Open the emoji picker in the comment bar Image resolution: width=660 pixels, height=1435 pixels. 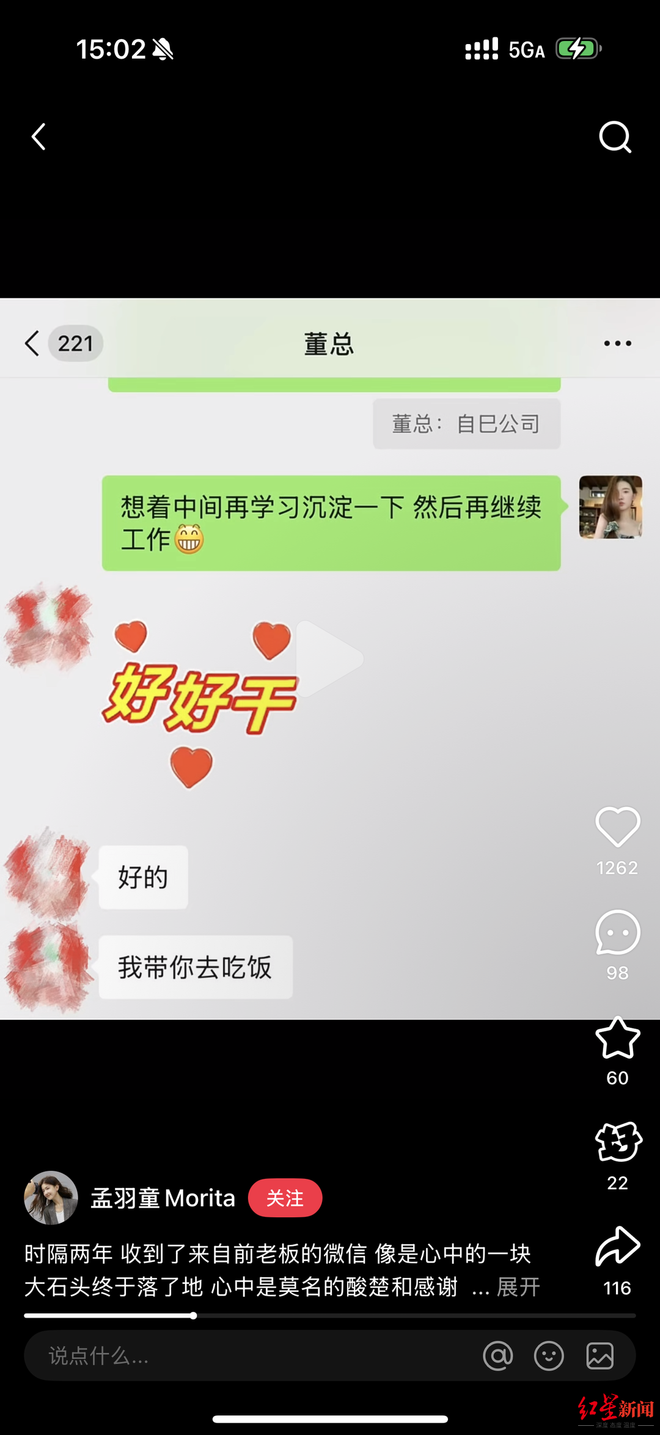(549, 1356)
